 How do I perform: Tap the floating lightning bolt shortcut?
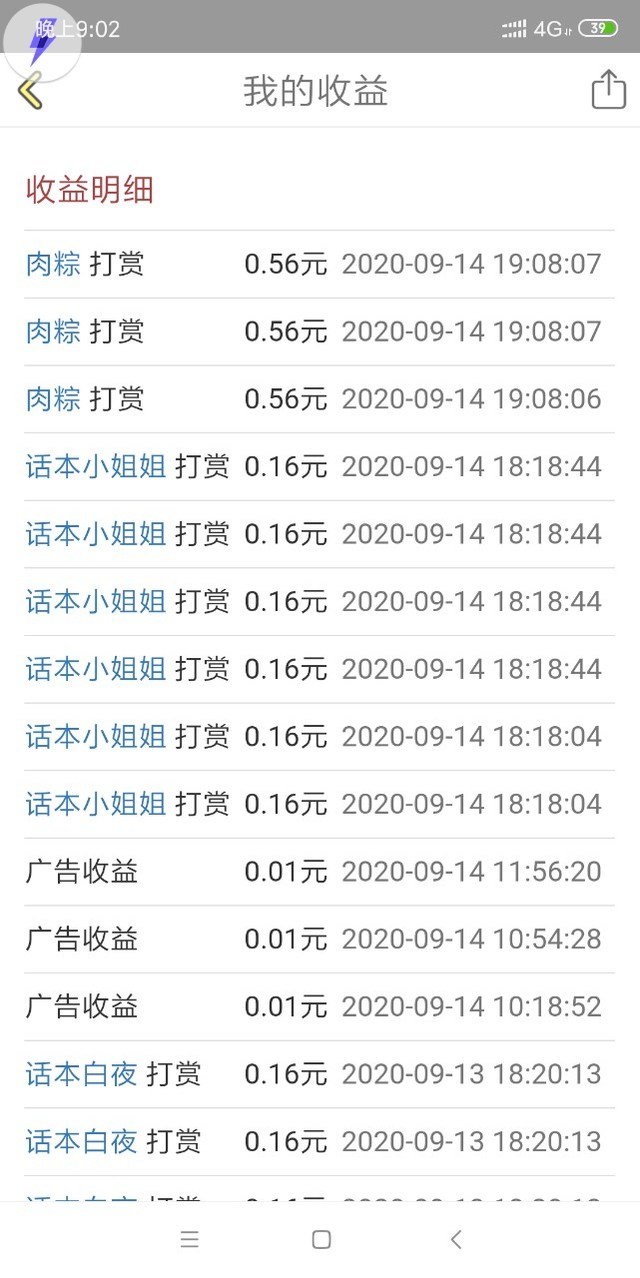(42, 44)
